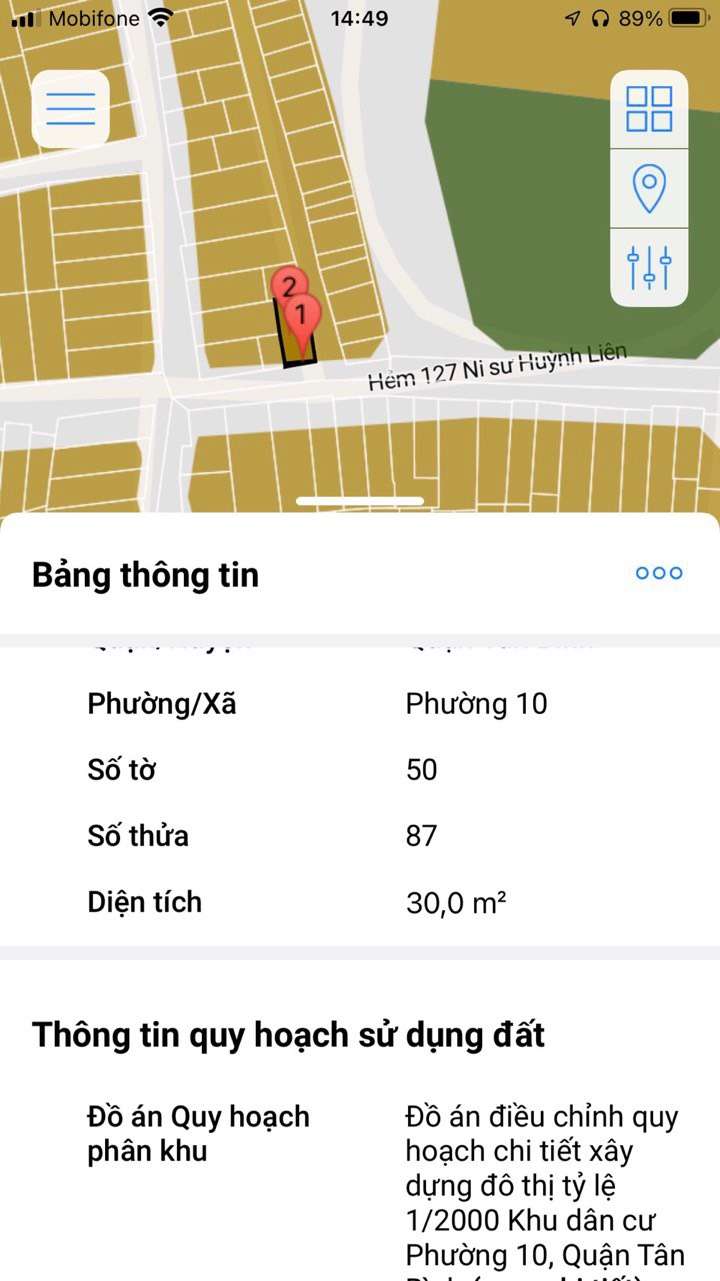
Task: Open the hamburger menu button
Action: pos(70,109)
